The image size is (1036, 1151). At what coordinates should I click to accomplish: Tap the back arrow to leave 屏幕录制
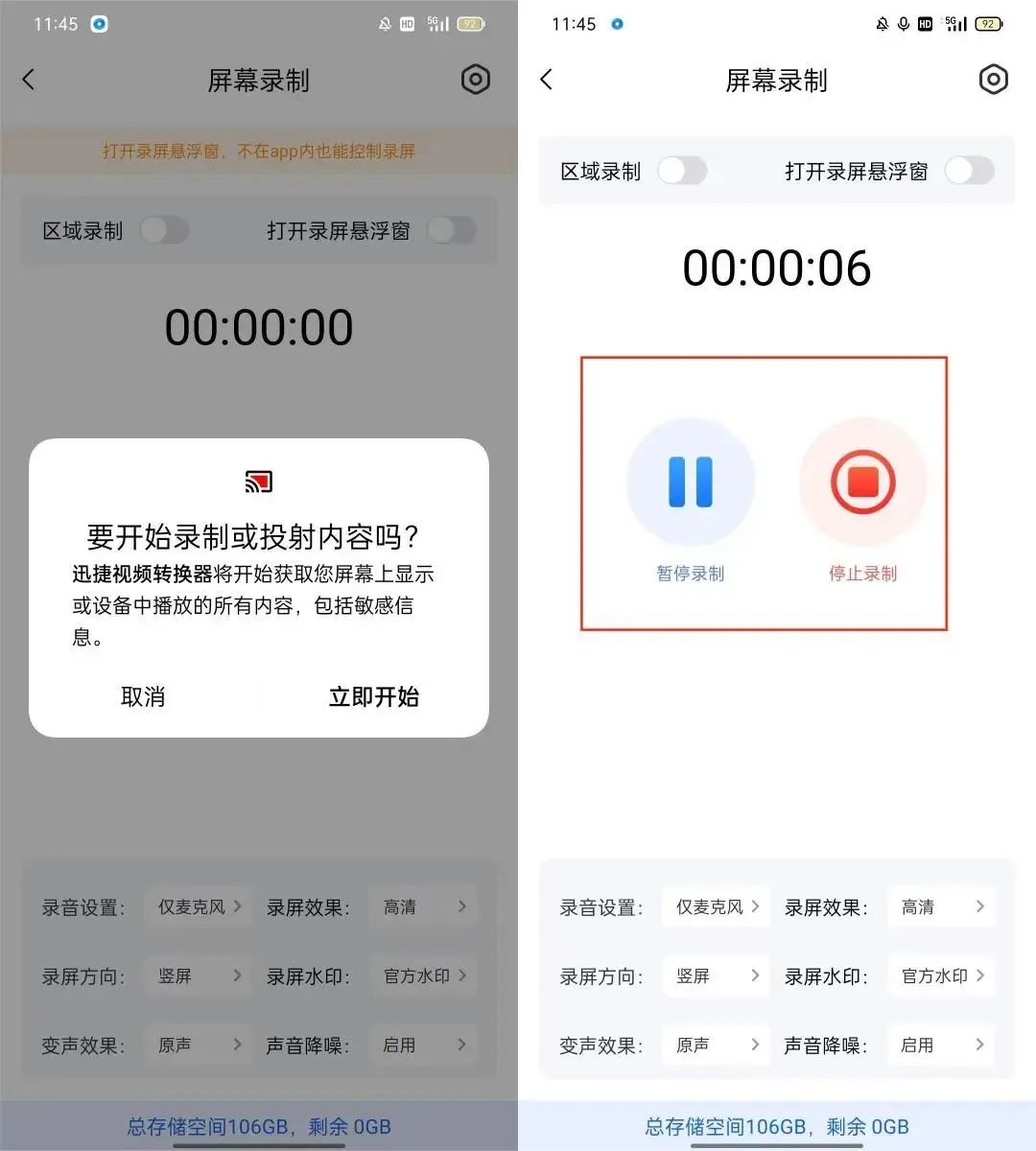(x=29, y=80)
